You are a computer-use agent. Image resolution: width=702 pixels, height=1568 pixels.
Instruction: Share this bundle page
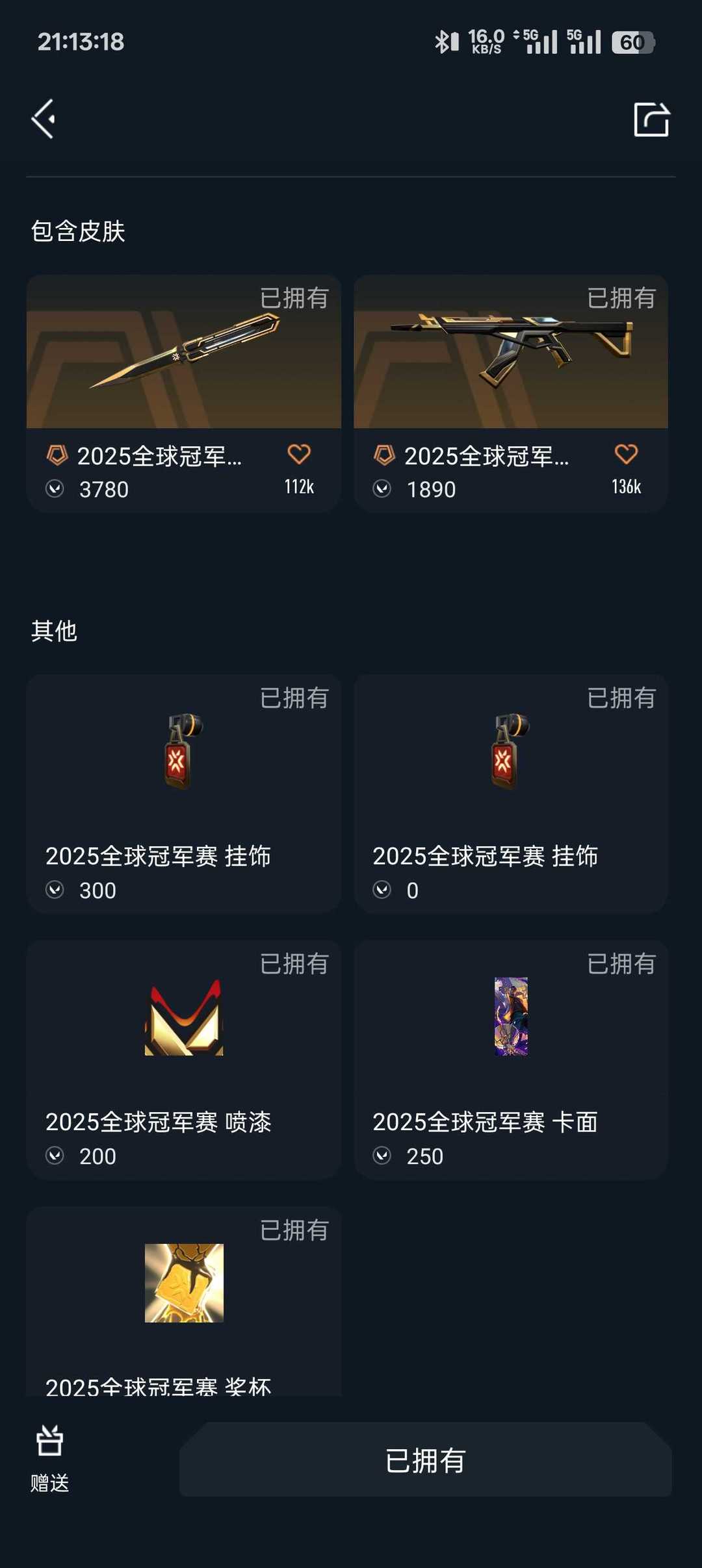pos(651,120)
